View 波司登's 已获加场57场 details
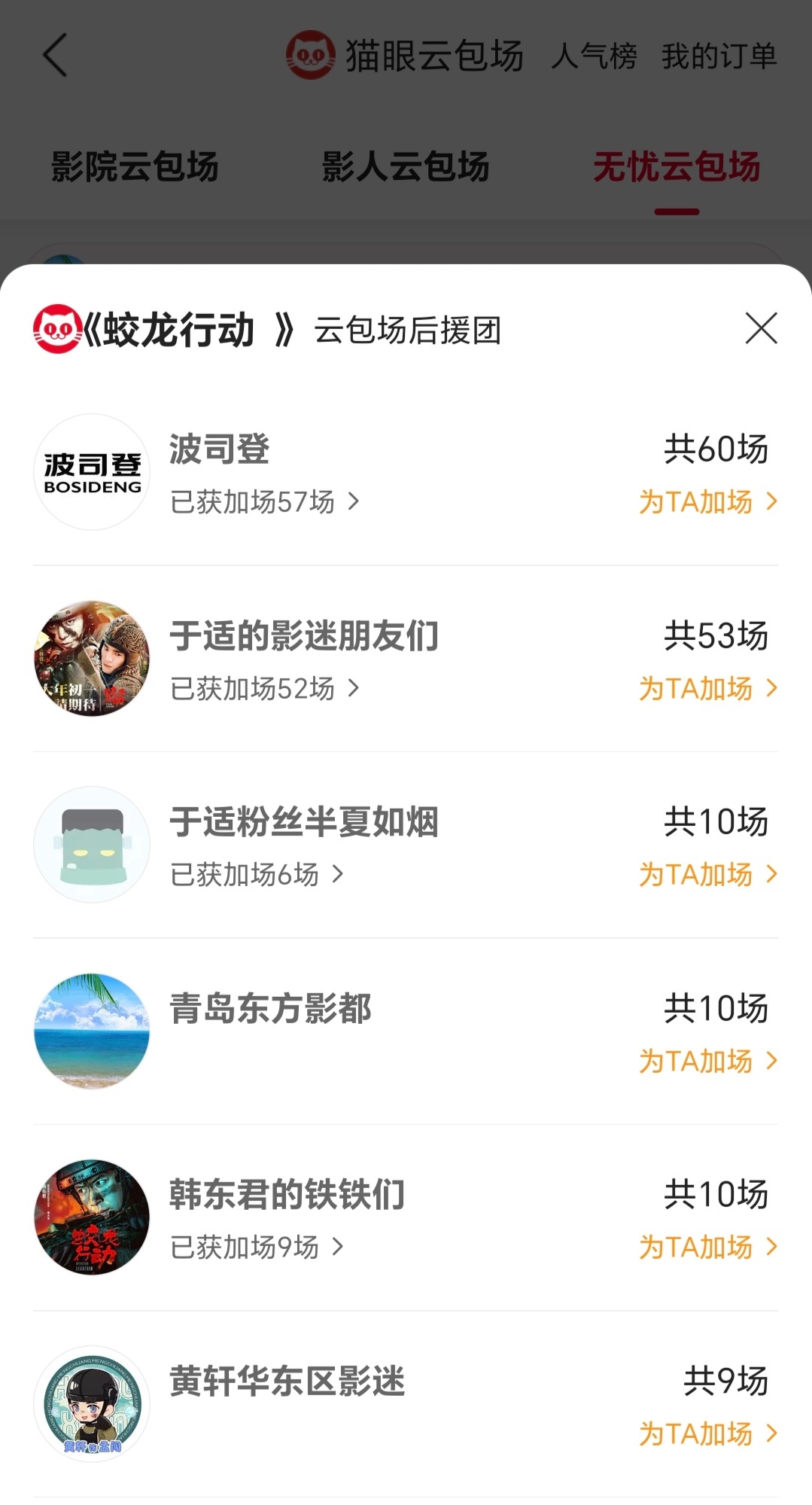This screenshot has width=812, height=1505. (x=264, y=501)
